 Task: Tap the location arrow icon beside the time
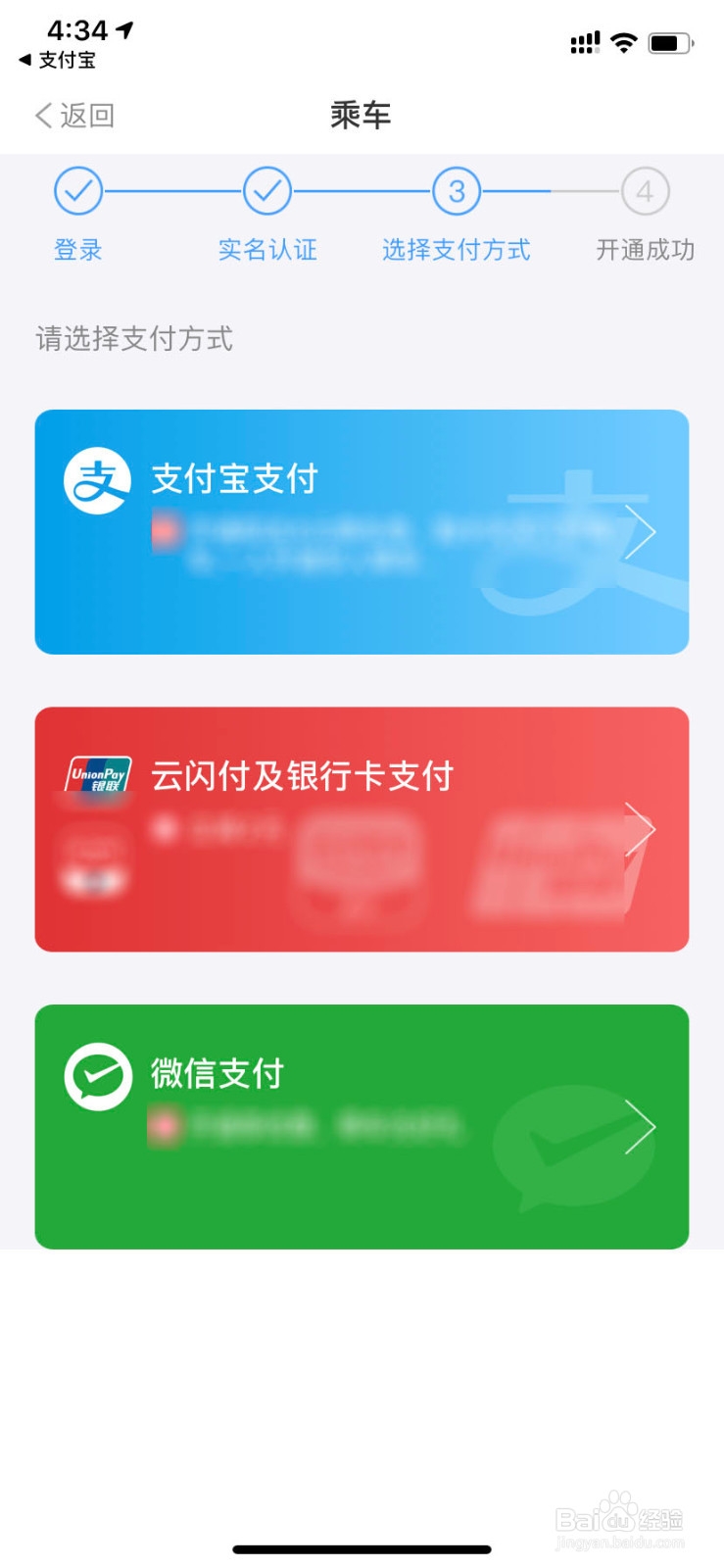point(124,29)
